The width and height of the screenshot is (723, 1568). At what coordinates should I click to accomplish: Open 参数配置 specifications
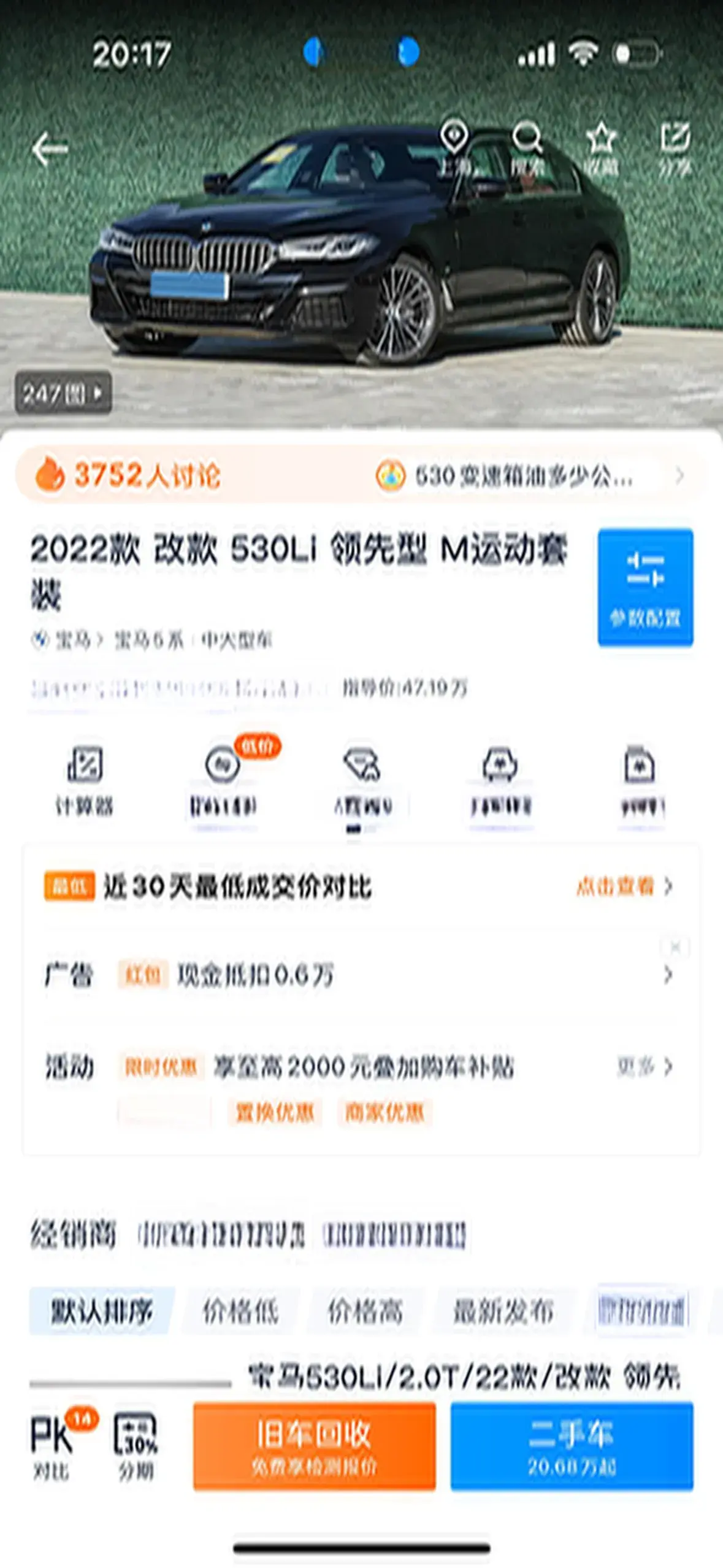coord(645,587)
